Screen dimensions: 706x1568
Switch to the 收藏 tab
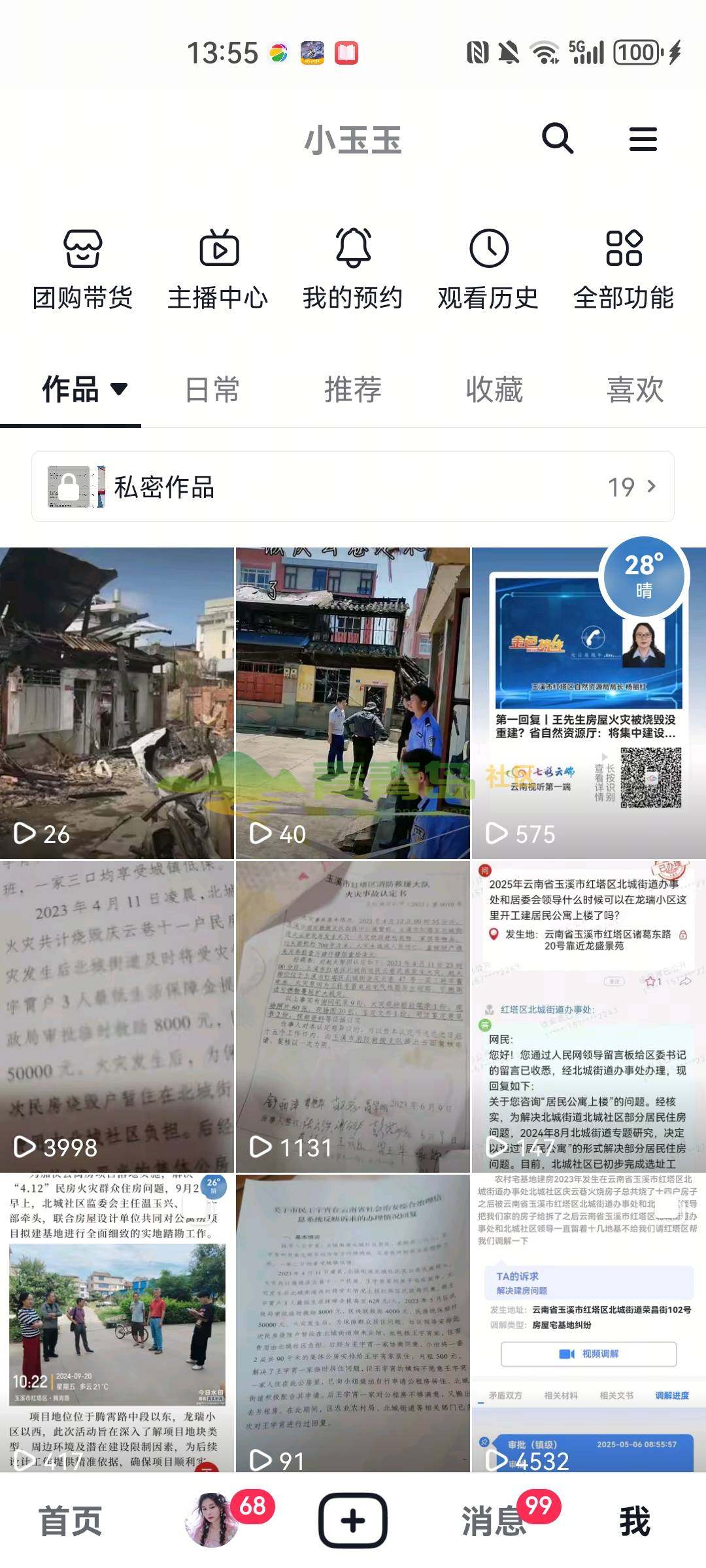pyautogui.click(x=494, y=390)
